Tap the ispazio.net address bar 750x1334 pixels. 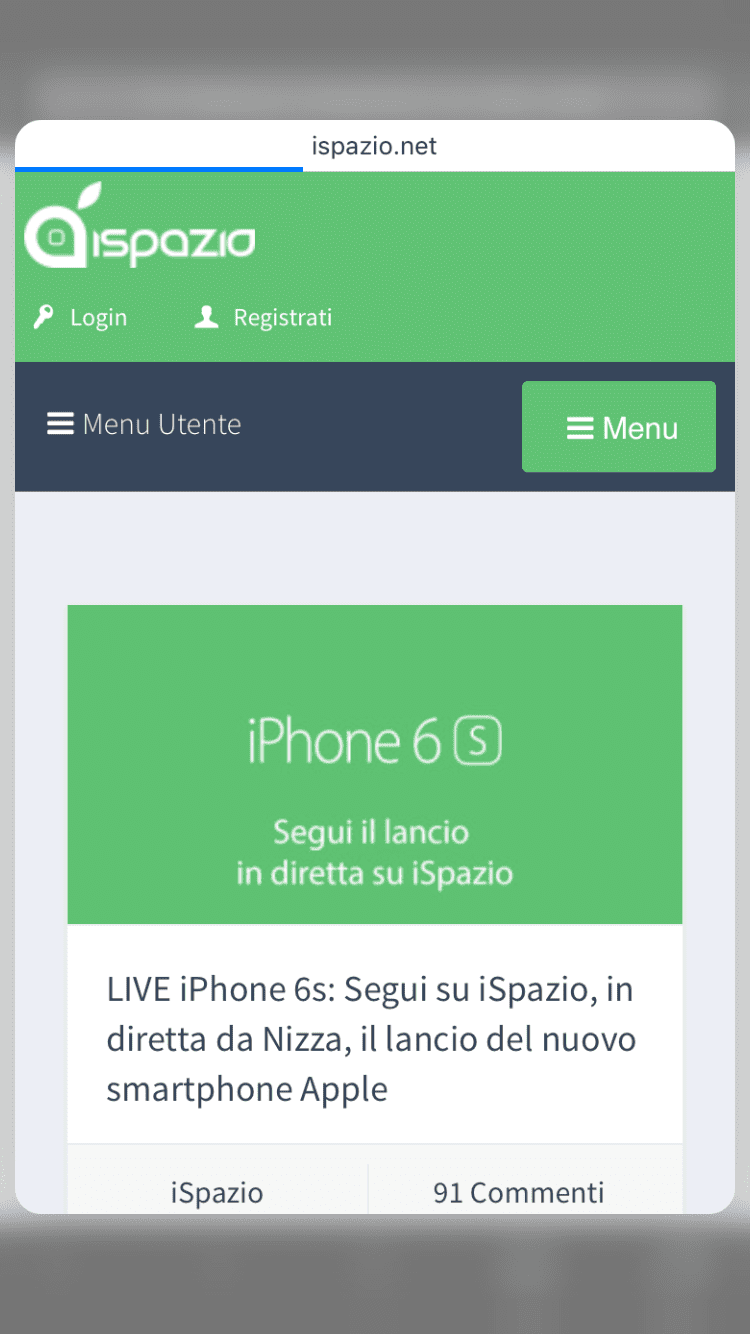click(x=374, y=146)
